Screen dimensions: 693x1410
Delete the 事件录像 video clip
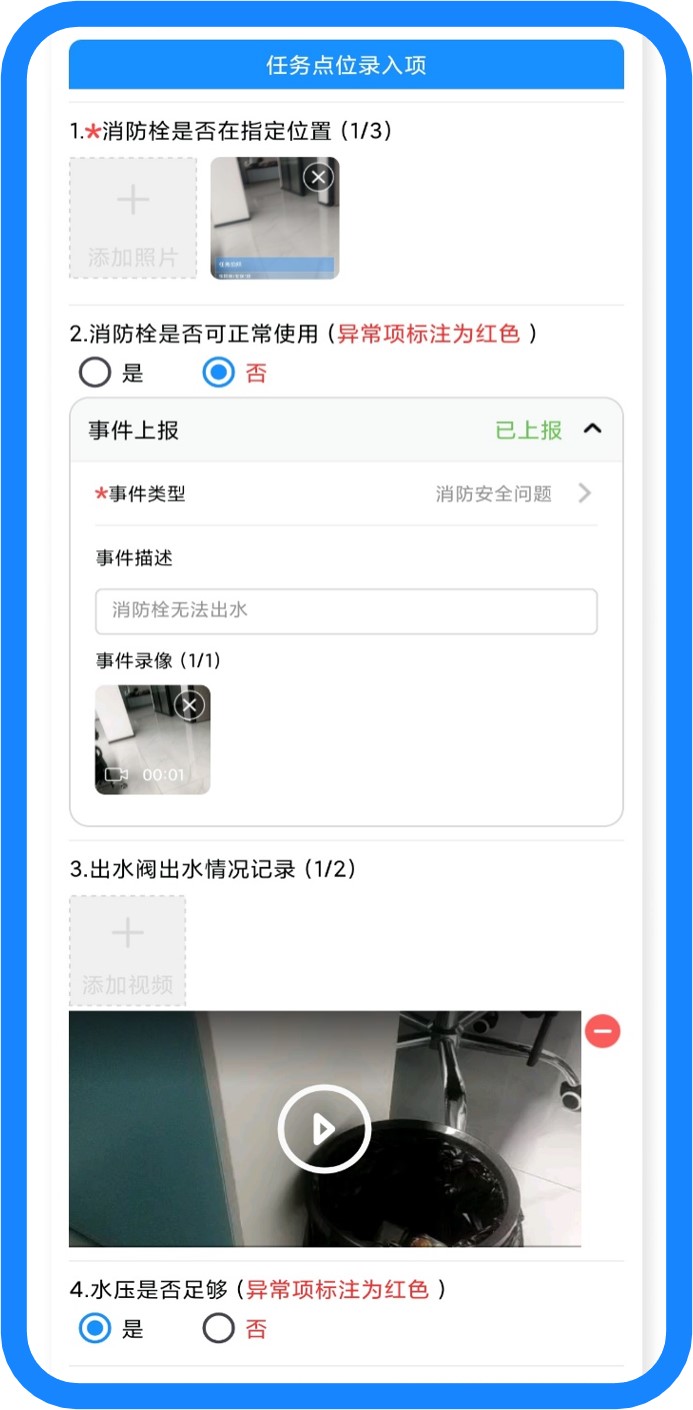[189, 706]
